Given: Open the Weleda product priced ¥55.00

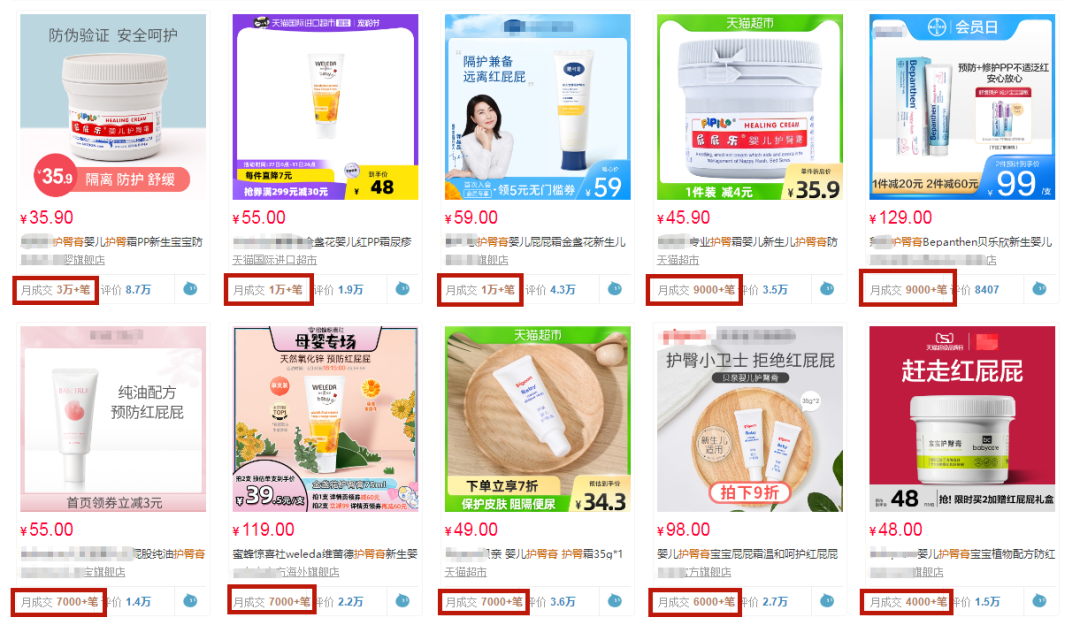Looking at the screenshot, I should (325, 106).
